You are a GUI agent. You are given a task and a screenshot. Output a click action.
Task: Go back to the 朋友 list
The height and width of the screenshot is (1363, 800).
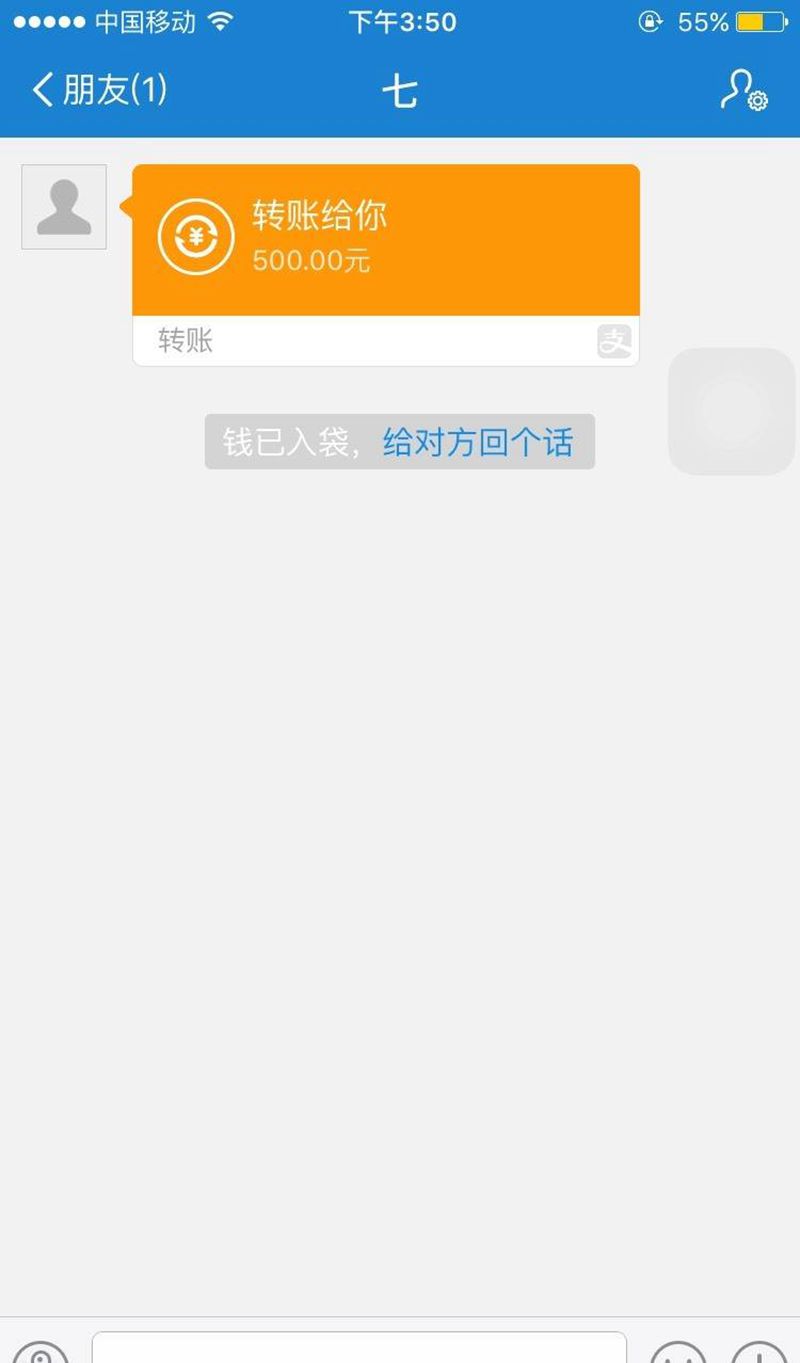tap(98, 90)
